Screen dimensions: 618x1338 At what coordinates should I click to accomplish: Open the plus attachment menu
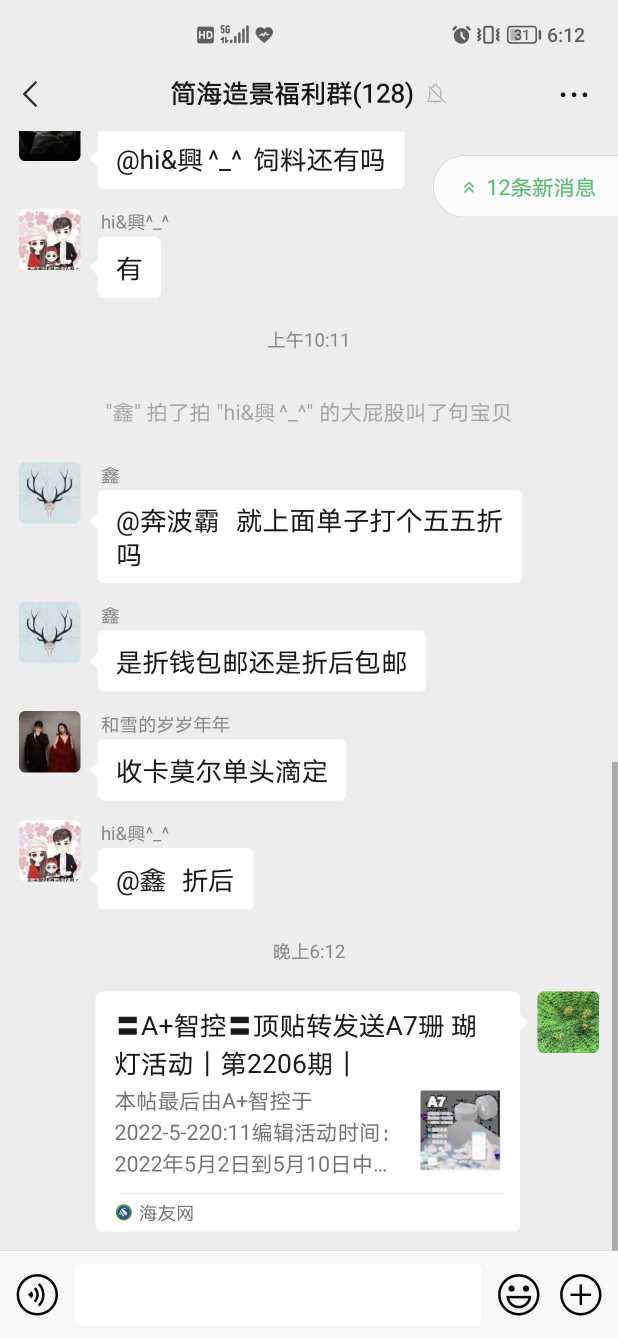click(580, 1295)
